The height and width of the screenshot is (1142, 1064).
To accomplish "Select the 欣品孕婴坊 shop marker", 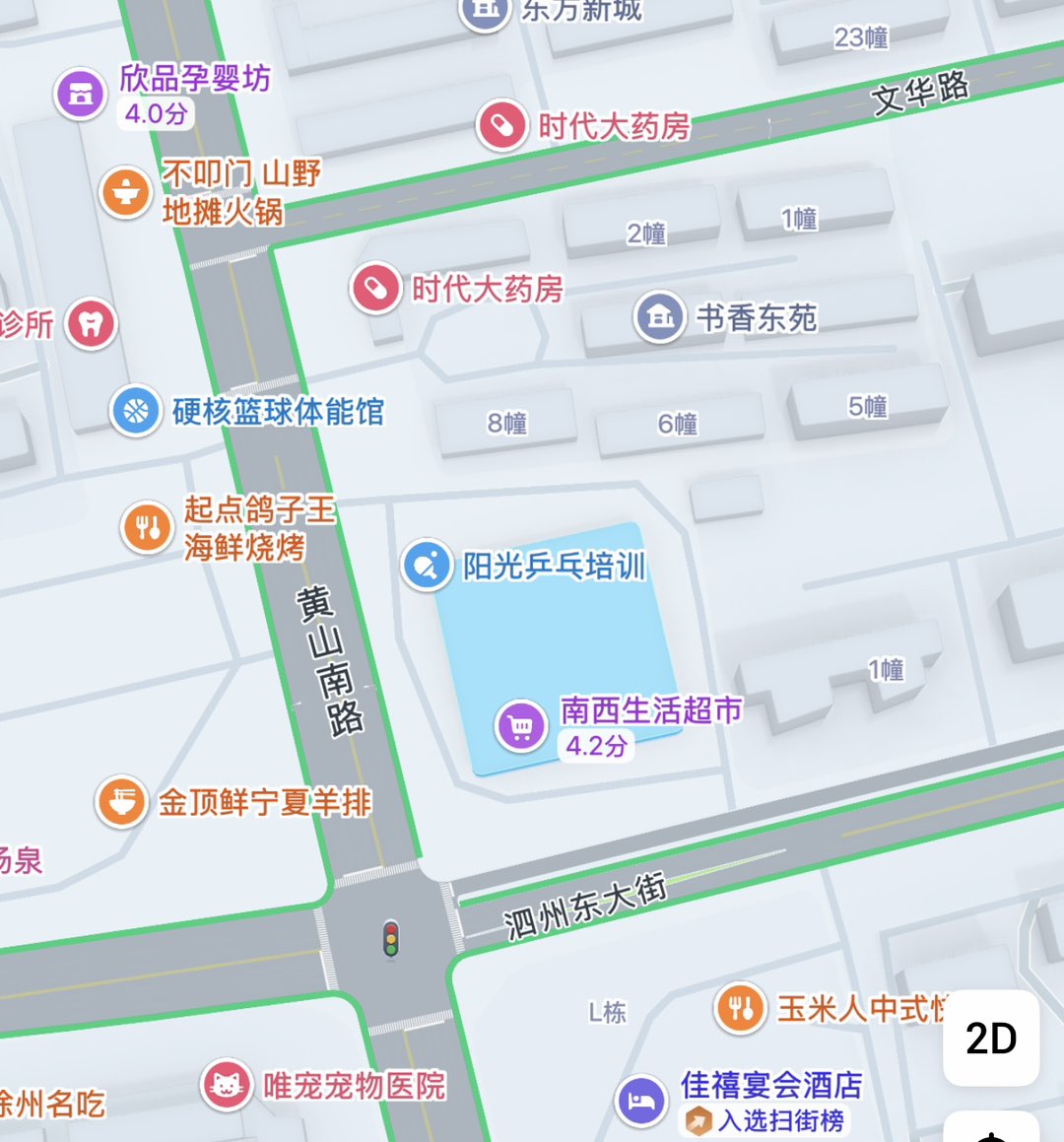I will 81,94.
